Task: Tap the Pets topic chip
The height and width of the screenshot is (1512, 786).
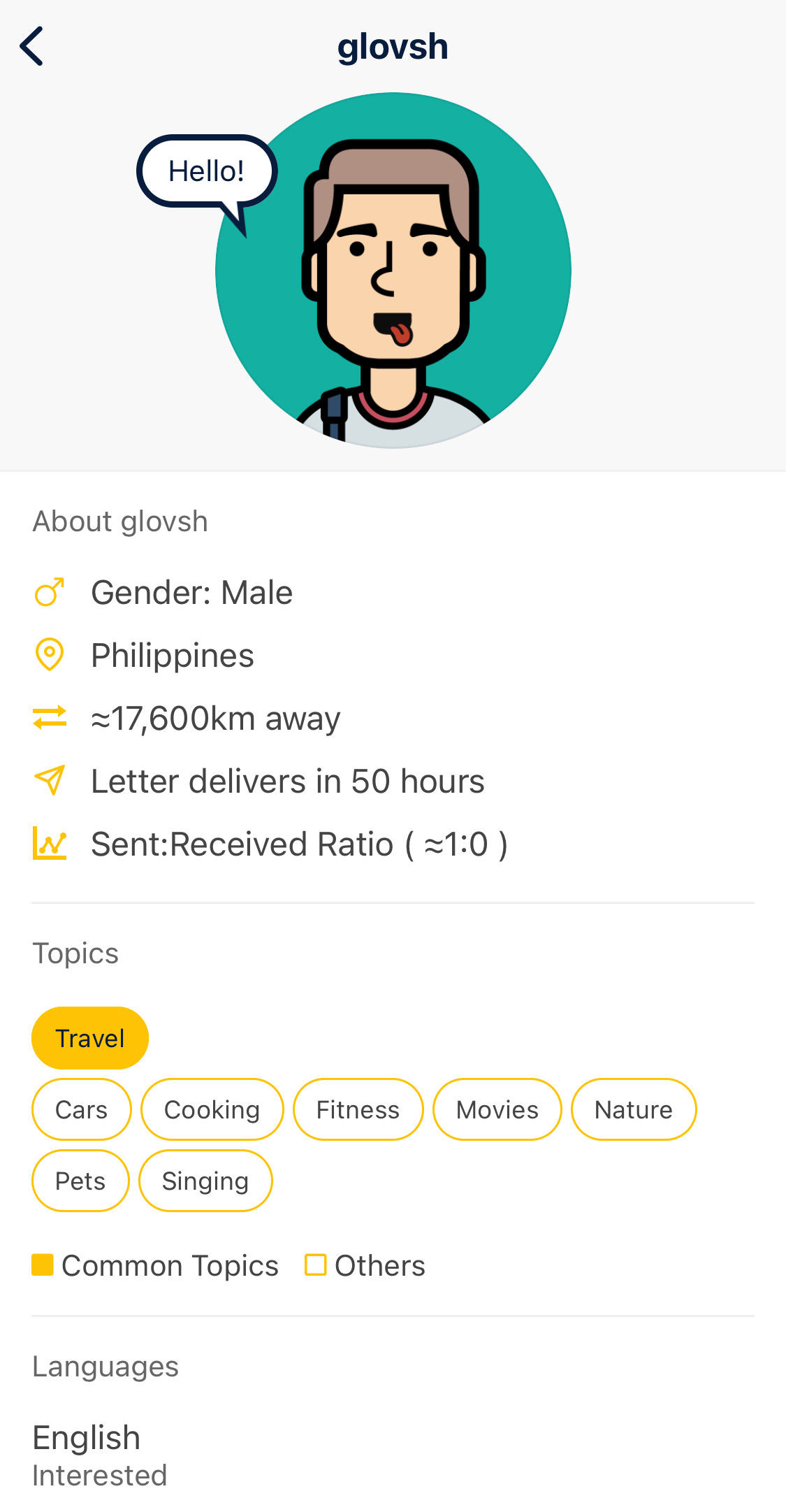Action: pyautogui.click(x=80, y=1181)
